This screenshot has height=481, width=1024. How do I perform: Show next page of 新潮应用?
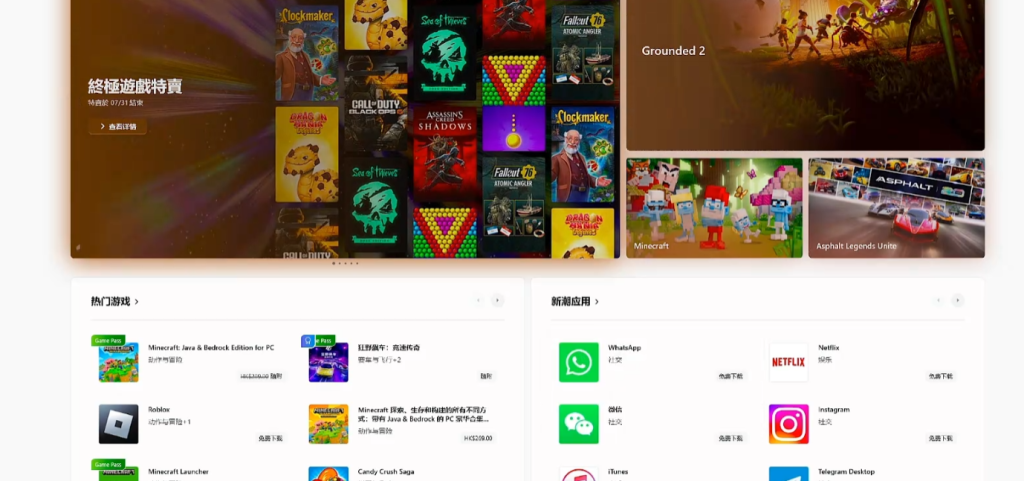pos(957,300)
